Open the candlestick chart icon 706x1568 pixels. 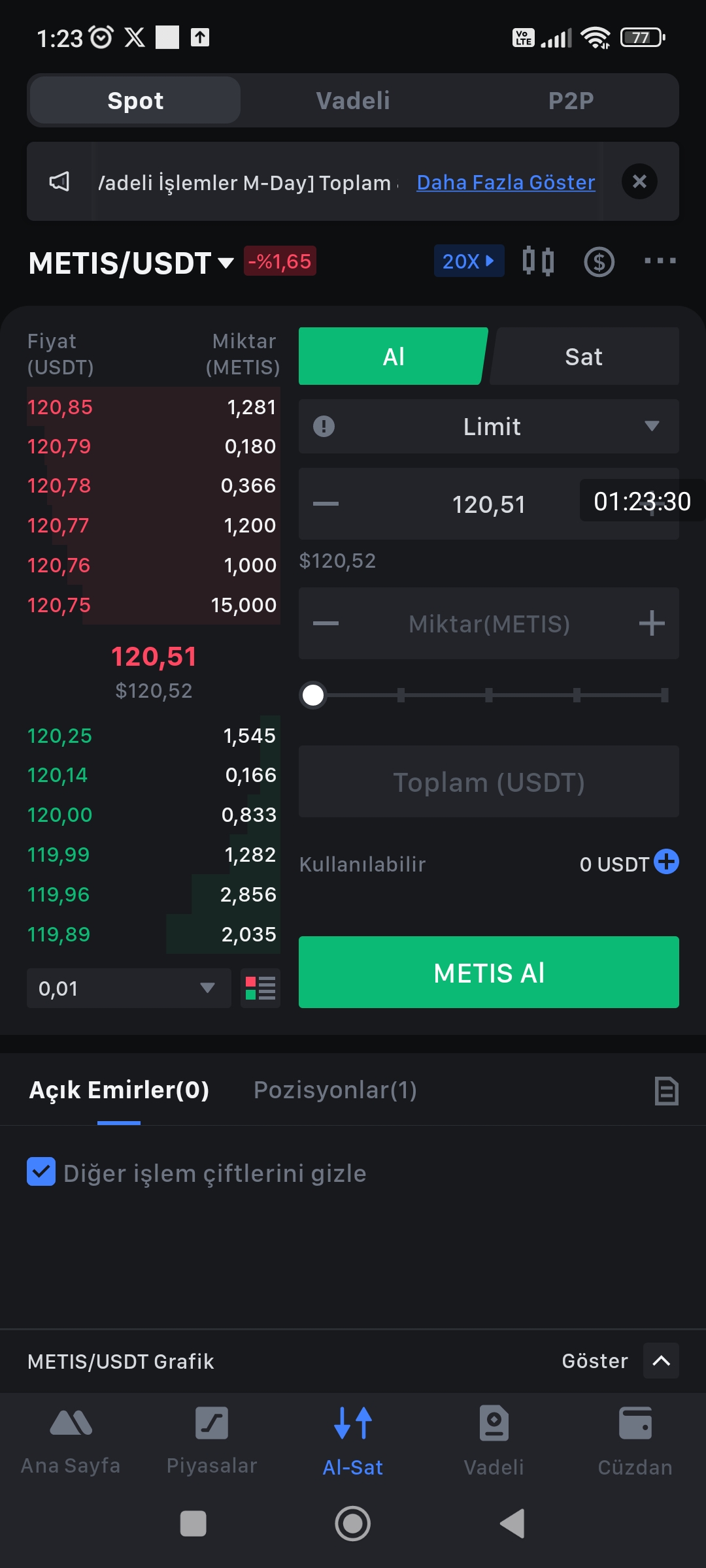539,261
